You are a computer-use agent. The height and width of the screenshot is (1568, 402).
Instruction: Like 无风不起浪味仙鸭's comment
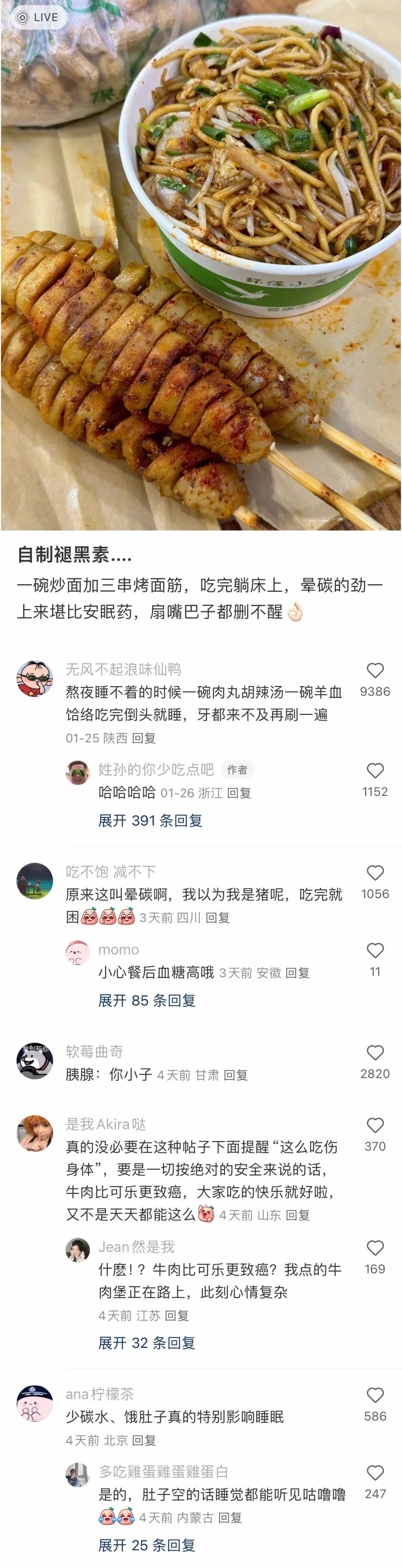coord(374,670)
